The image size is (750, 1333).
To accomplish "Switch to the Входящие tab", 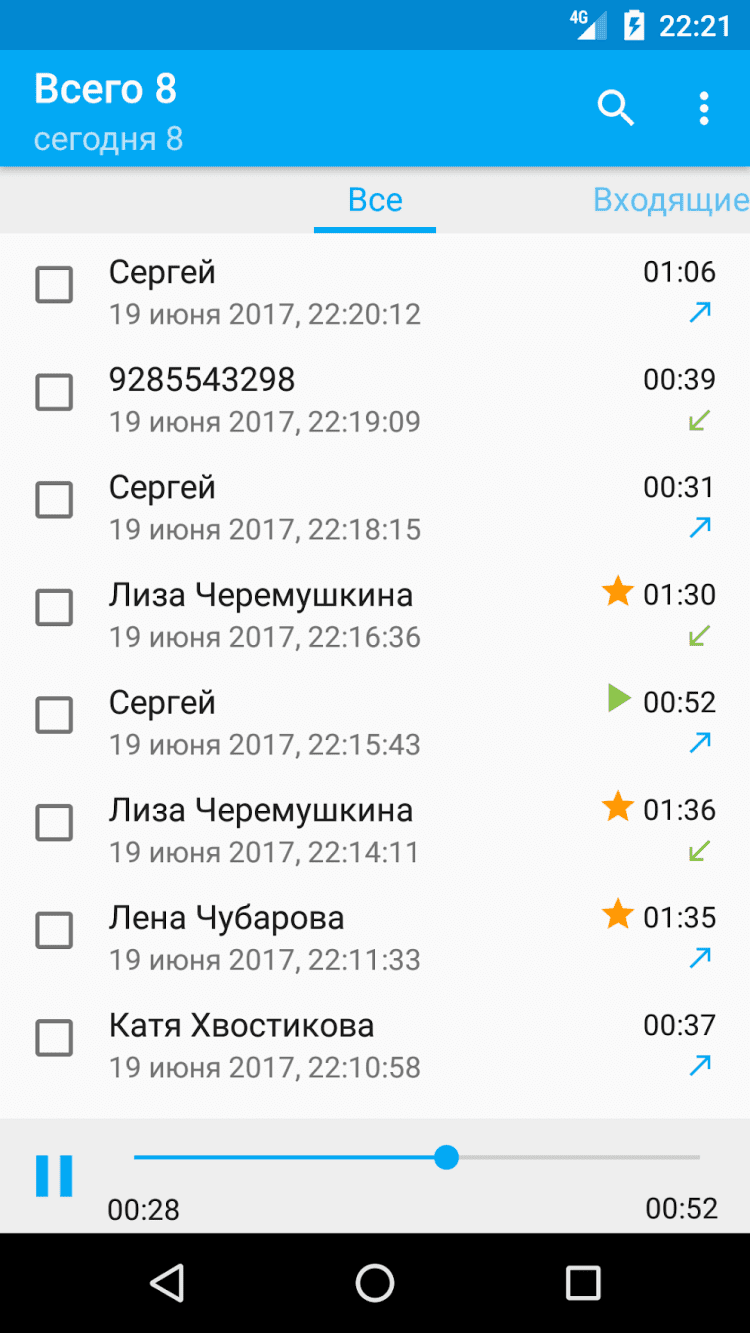I will tap(670, 200).
